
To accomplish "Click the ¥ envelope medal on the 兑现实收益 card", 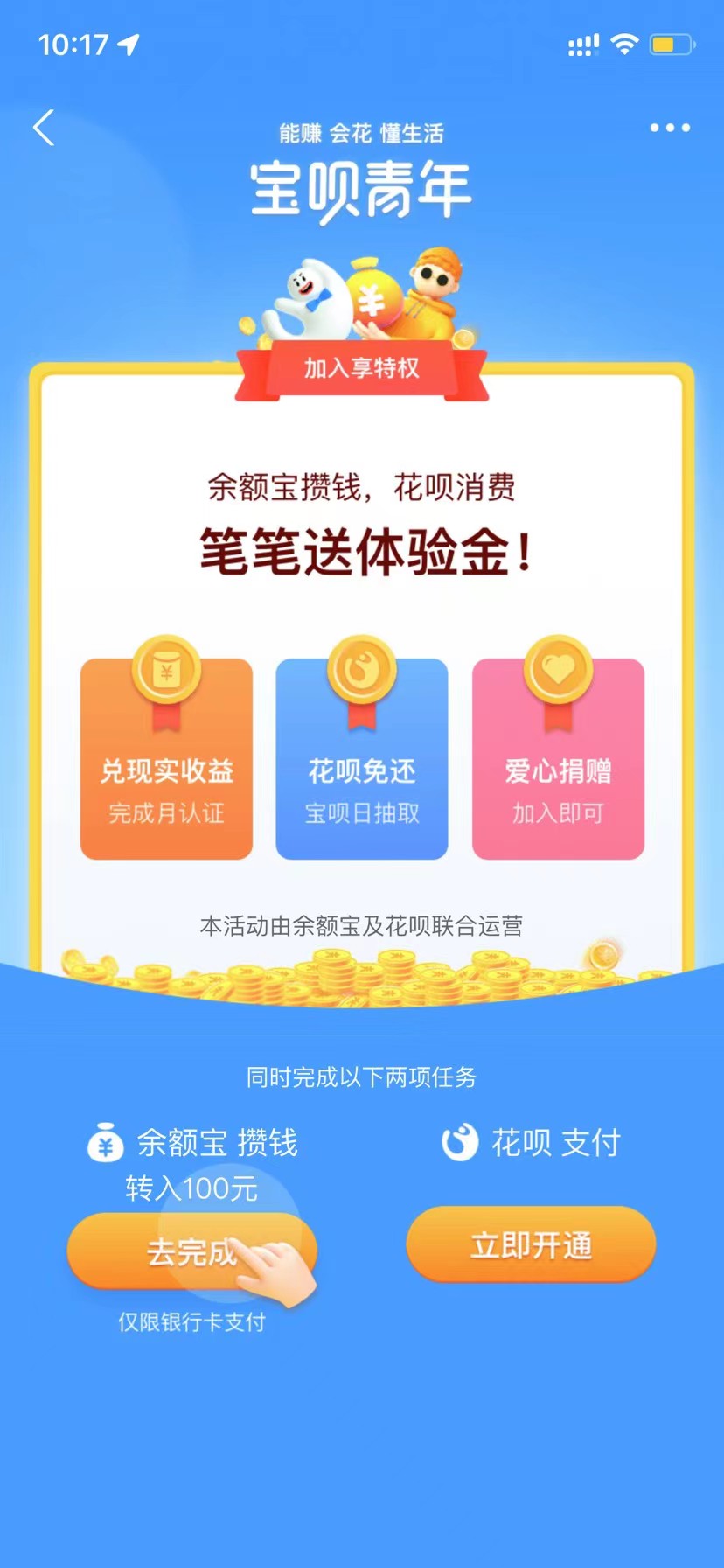I will tap(166, 667).
